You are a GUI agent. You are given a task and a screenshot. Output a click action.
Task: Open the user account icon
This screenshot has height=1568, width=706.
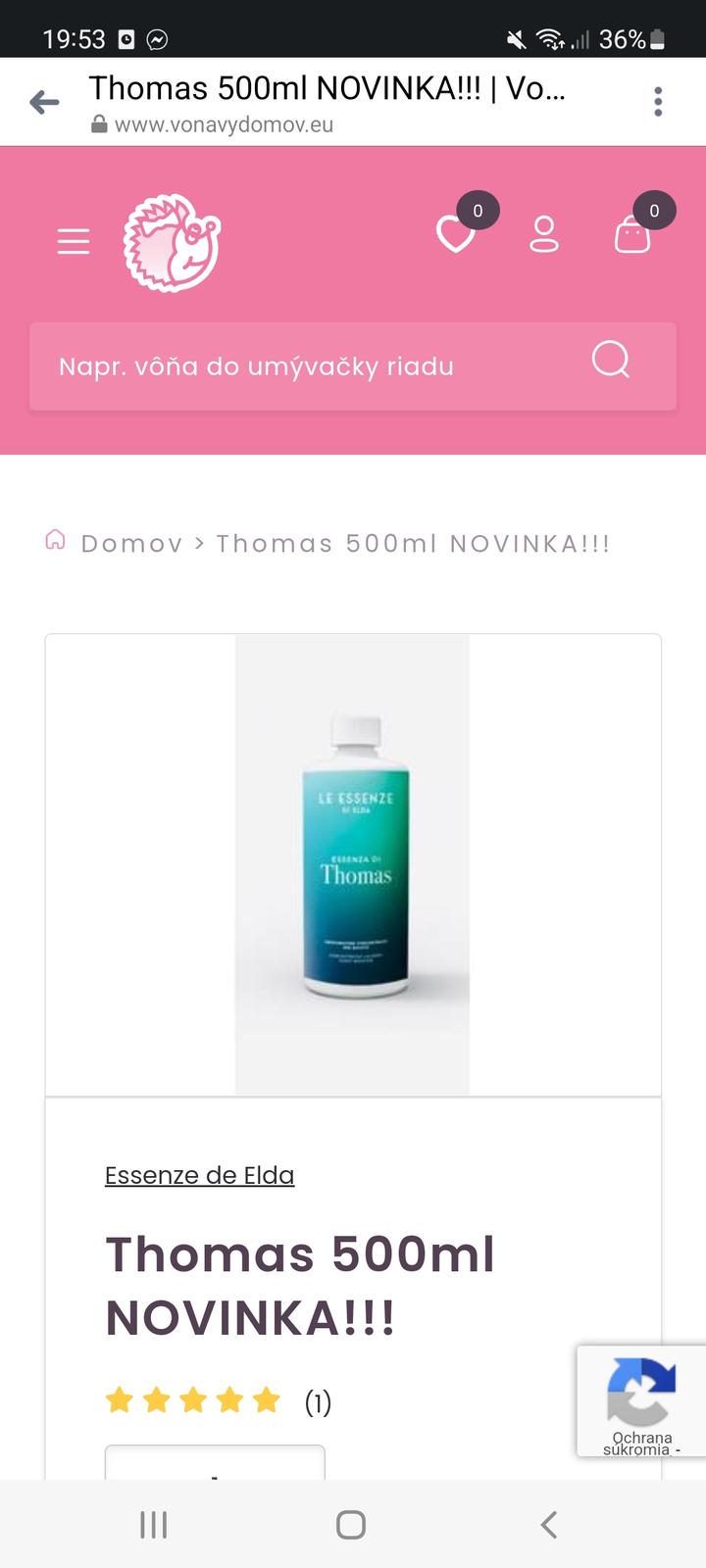click(544, 235)
